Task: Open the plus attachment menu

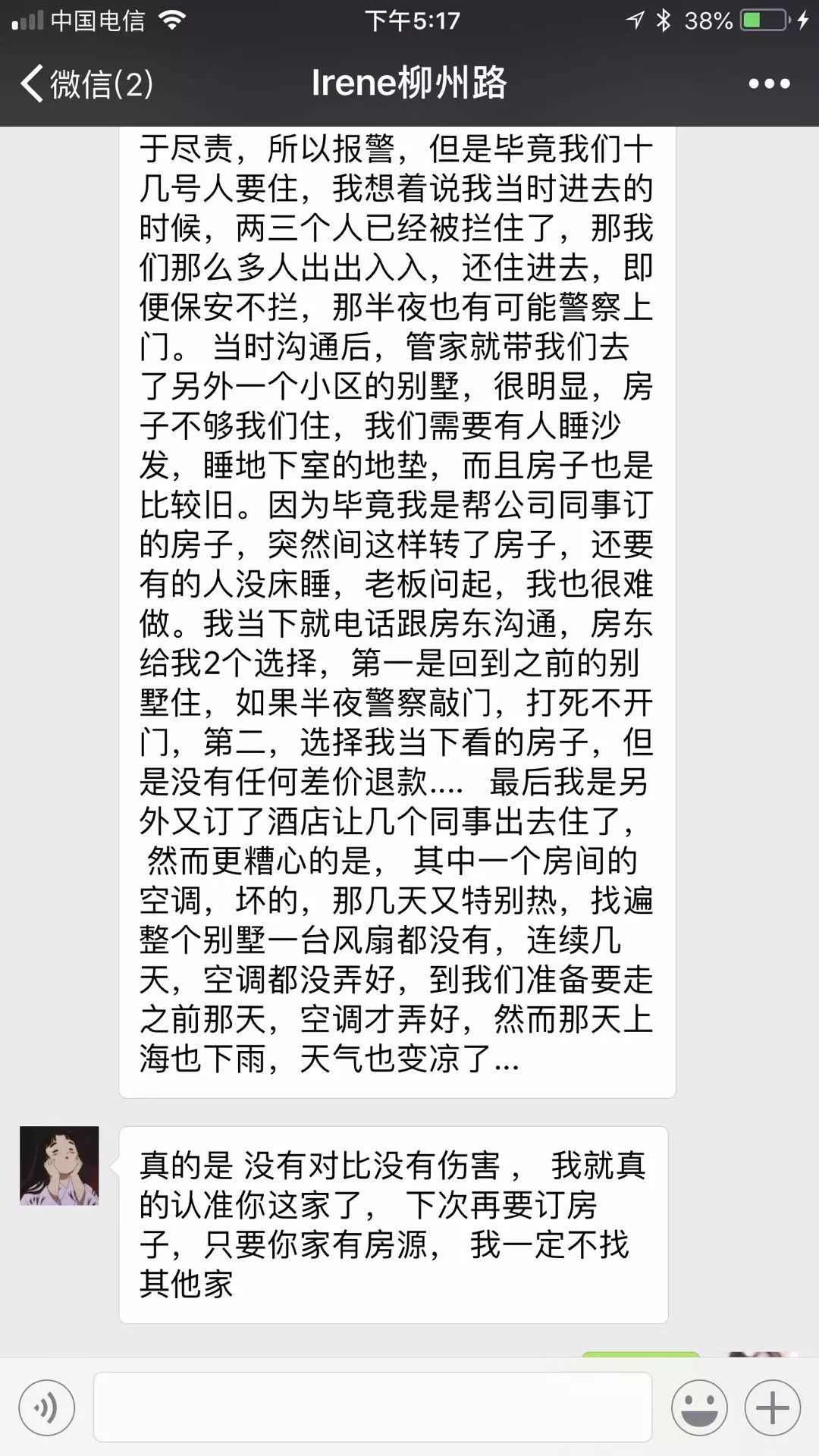Action: click(772, 1407)
